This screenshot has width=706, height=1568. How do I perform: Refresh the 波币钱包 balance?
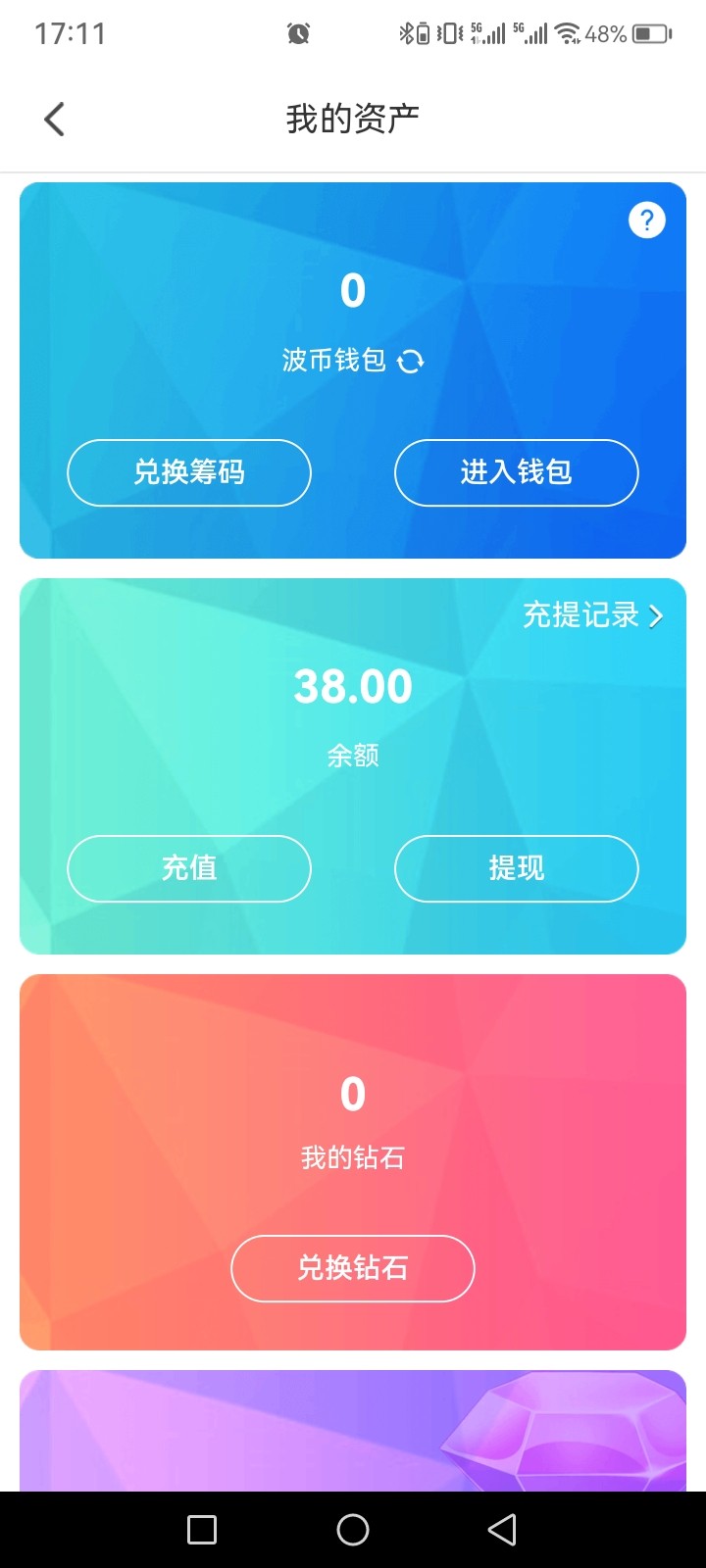411,362
